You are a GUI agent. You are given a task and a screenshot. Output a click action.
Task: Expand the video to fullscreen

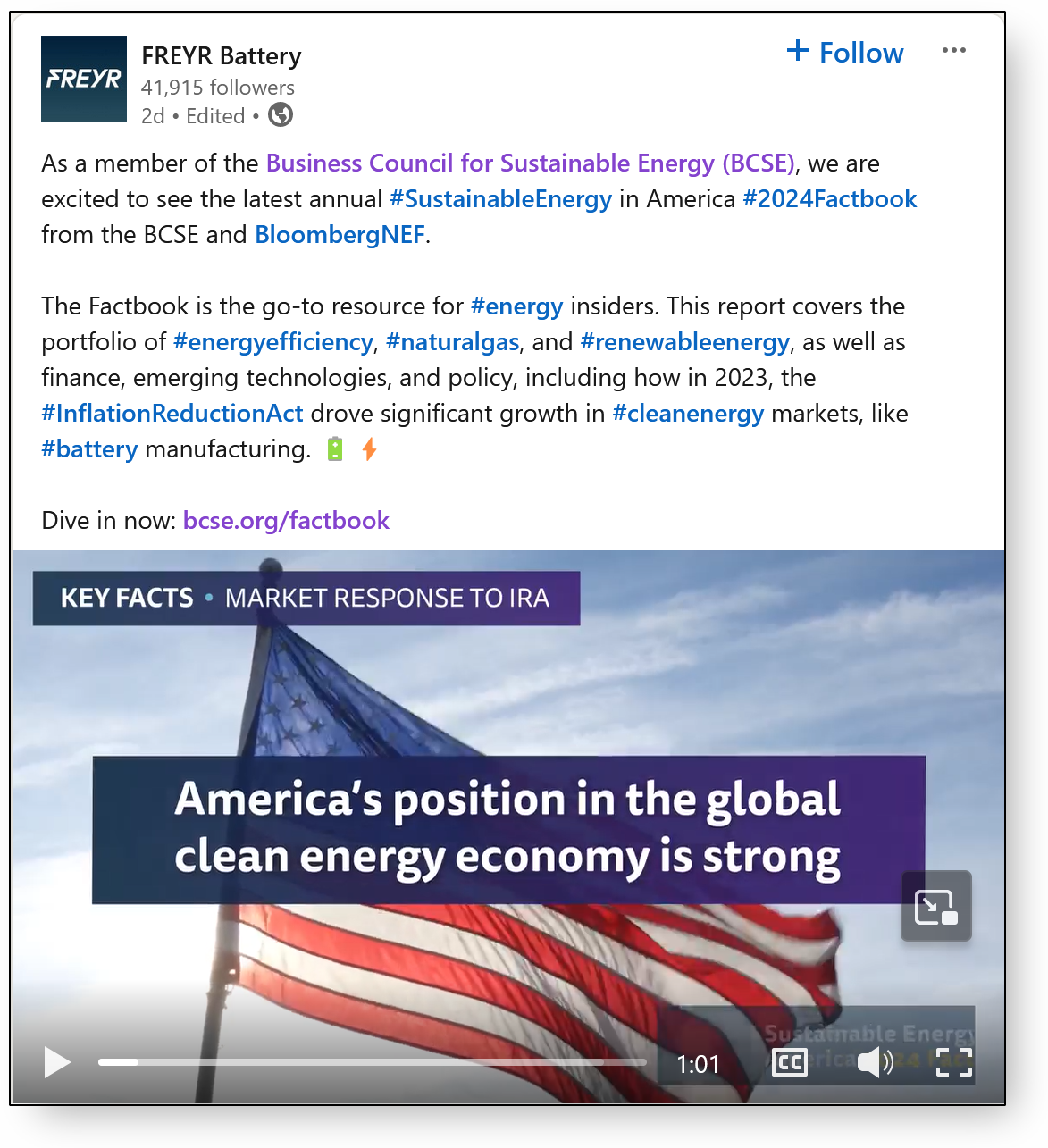point(954,1062)
